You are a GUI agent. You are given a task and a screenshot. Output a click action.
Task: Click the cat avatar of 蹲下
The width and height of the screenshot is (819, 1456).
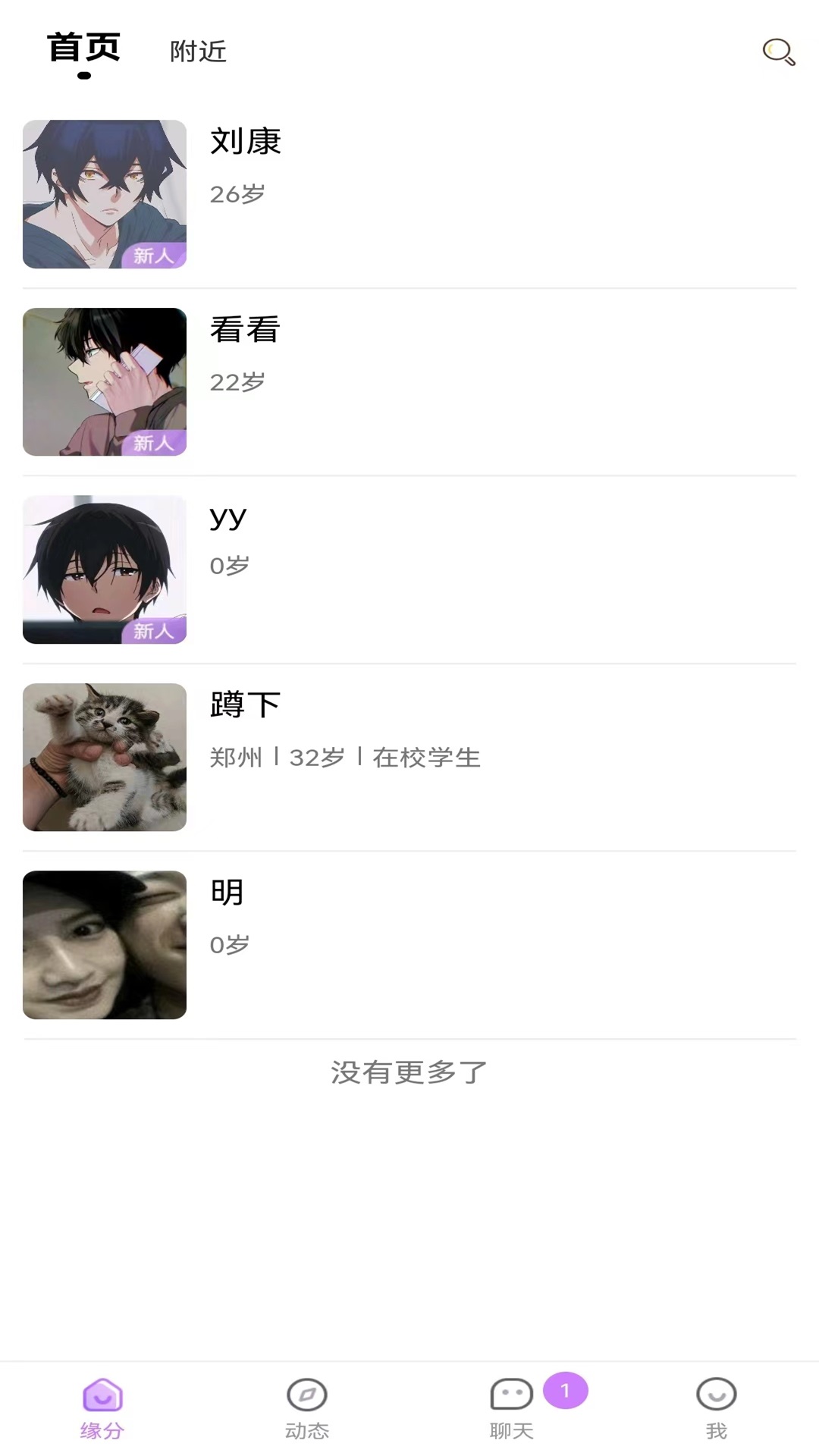pos(105,757)
